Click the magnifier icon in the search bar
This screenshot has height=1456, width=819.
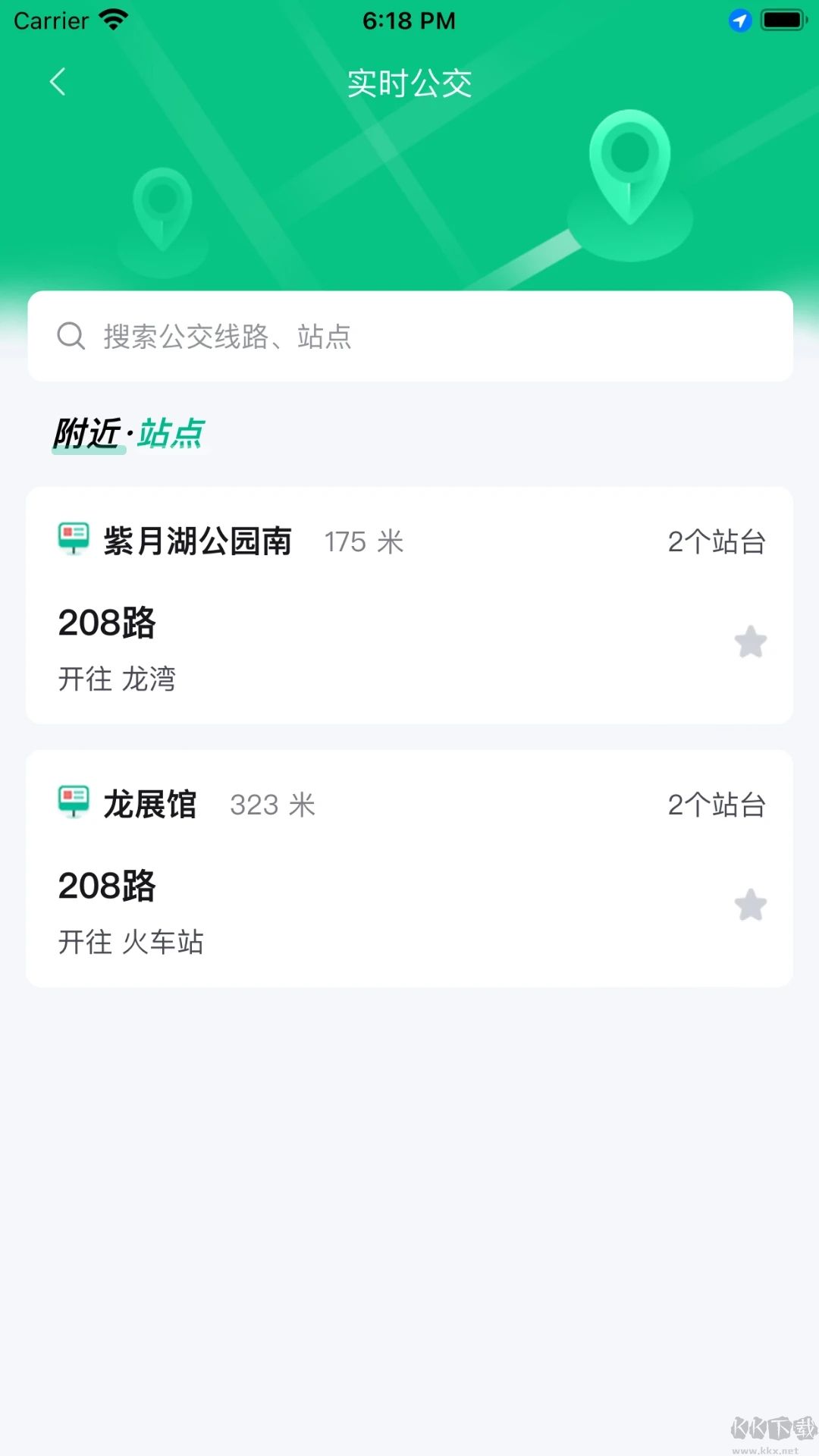pos(72,336)
